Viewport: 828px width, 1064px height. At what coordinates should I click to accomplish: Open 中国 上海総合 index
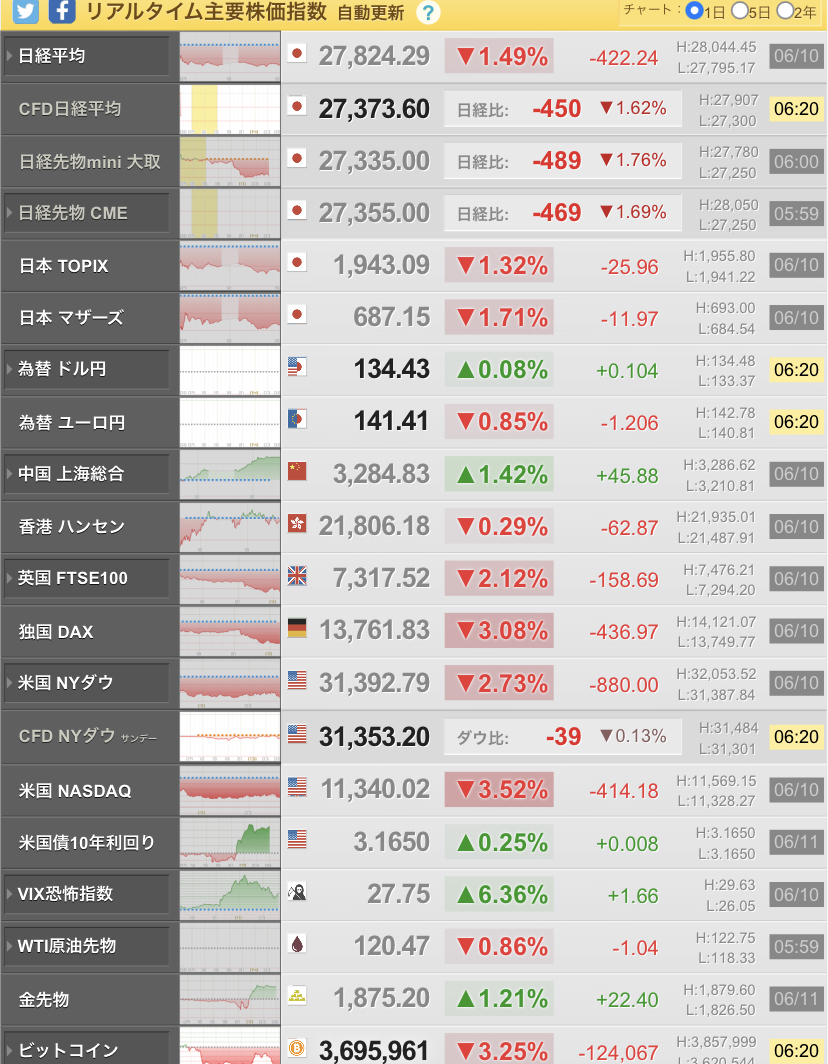(x=87, y=473)
